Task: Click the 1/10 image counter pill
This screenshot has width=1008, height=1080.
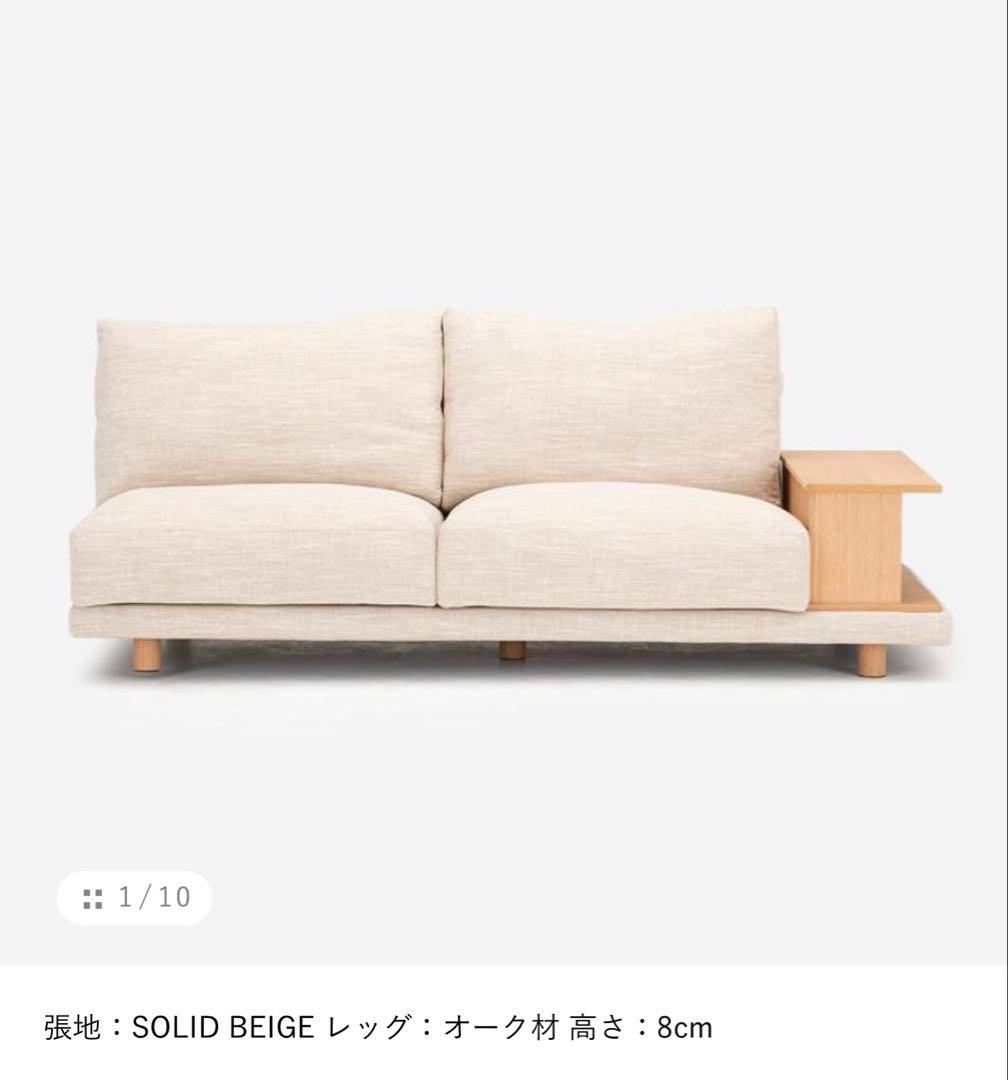Action: pos(135,897)
